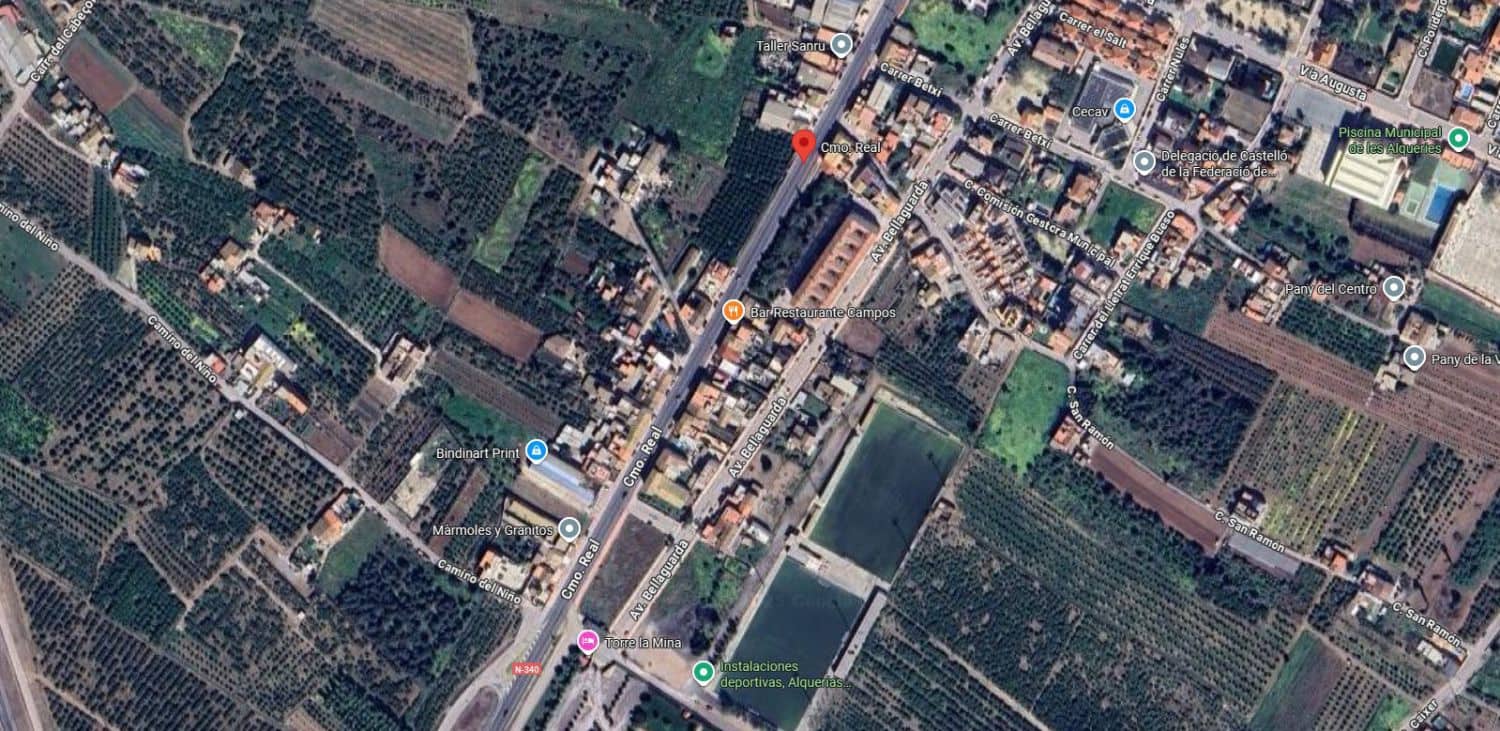Open the Torre la Mina hotel marker
Viewport: 1500px width, 731px height.
tap(588, 641)
